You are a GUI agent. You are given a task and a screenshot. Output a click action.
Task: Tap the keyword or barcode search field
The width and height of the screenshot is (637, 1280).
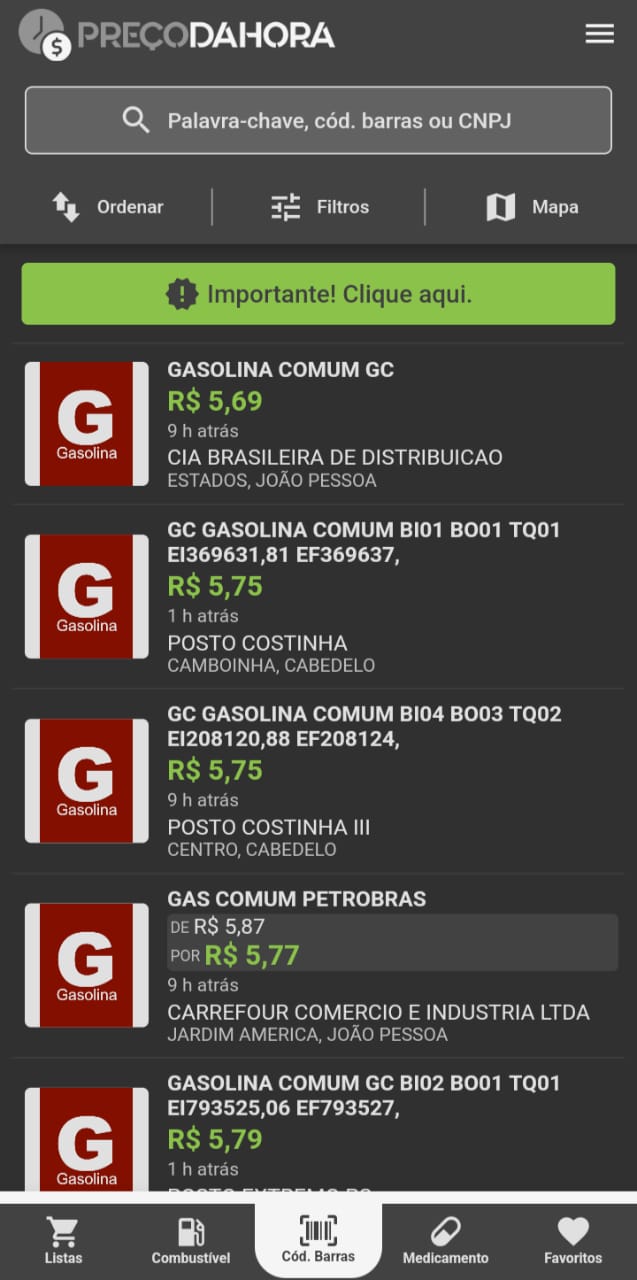click(x=318, y=120)
